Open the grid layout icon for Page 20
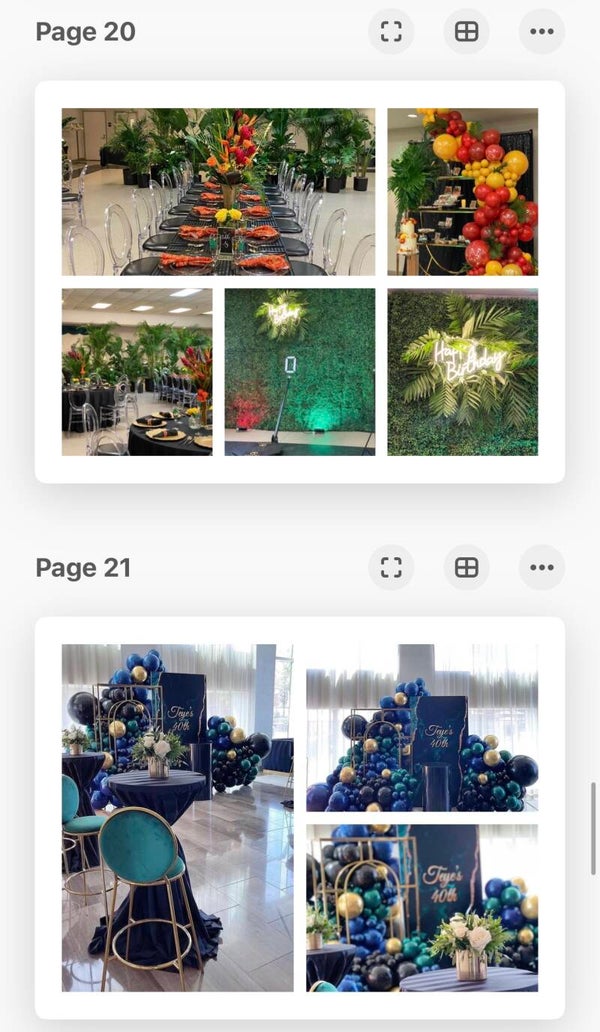The width and height of the screenshot is (600, 1032). click(x=466, y=31)
